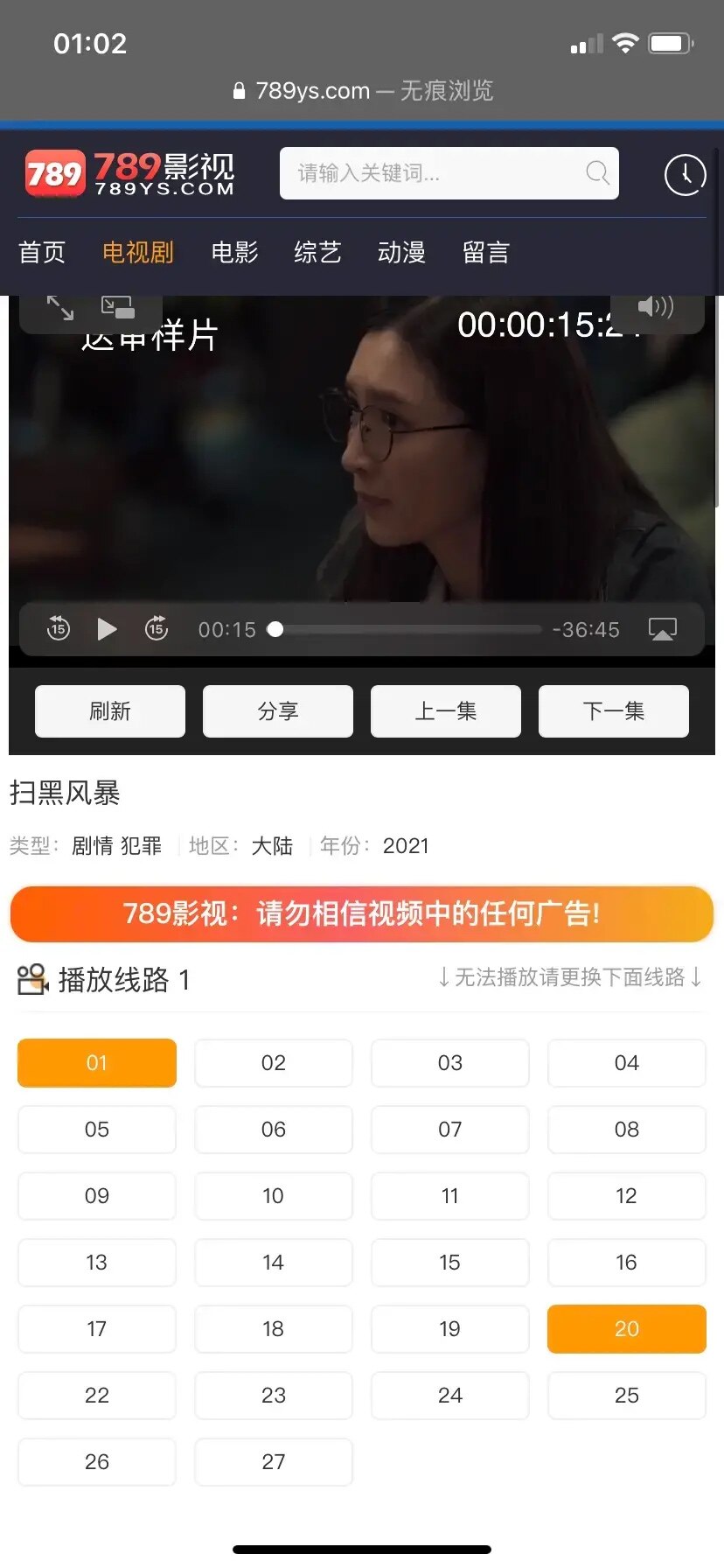Play the video

(x=107, y=629)
